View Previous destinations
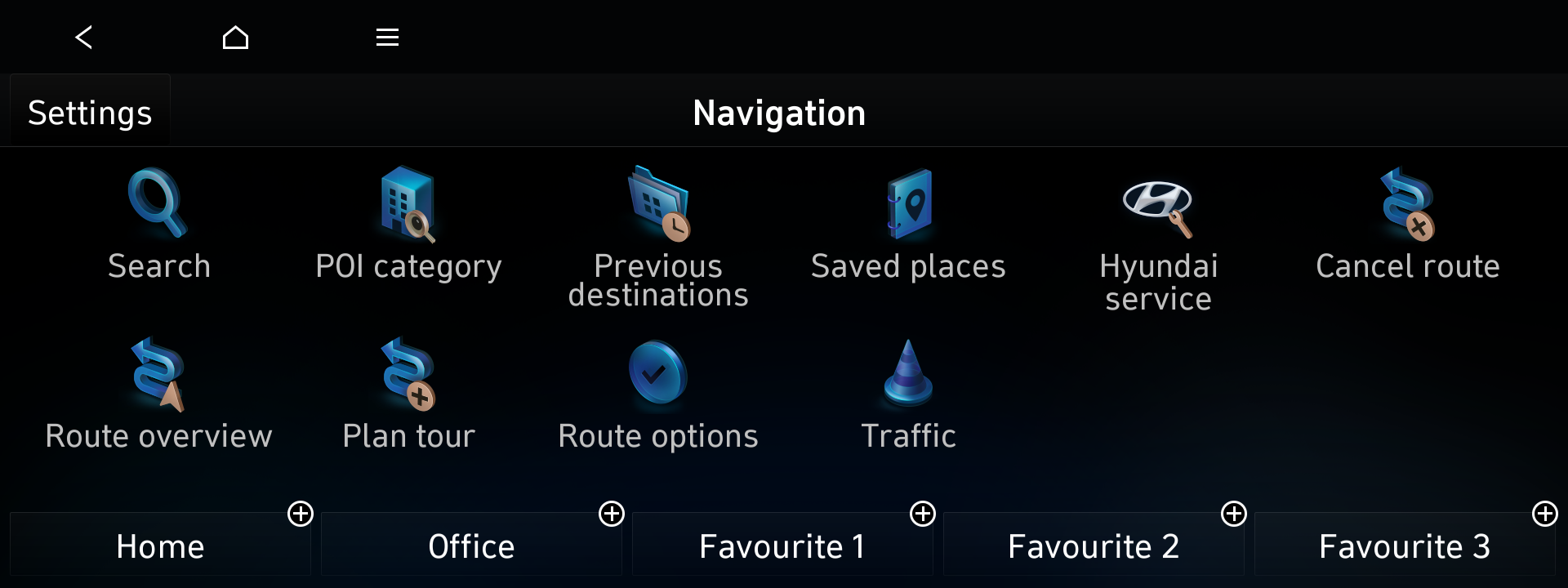 [658, 237]
